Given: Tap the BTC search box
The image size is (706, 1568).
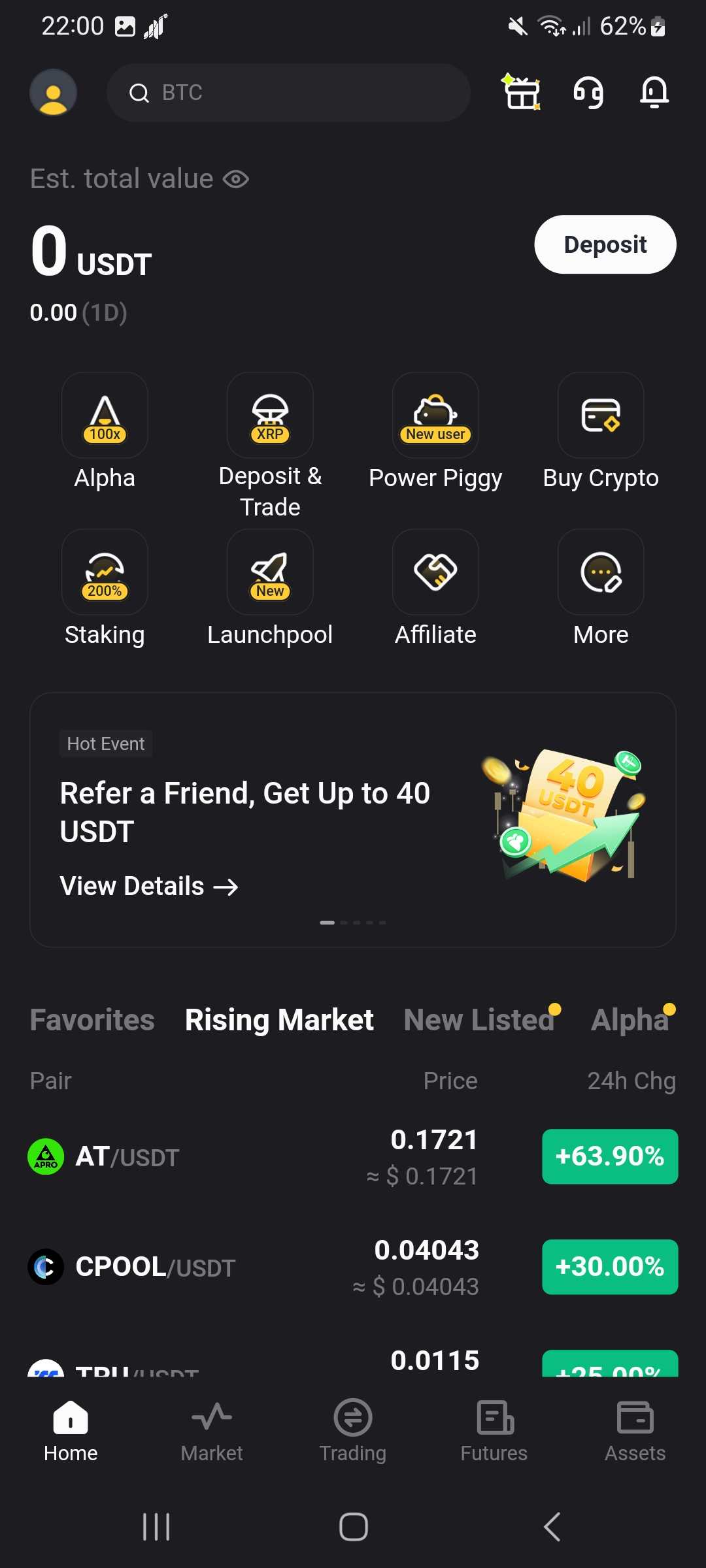Looking at the screenshot, I should coord(288,93).
